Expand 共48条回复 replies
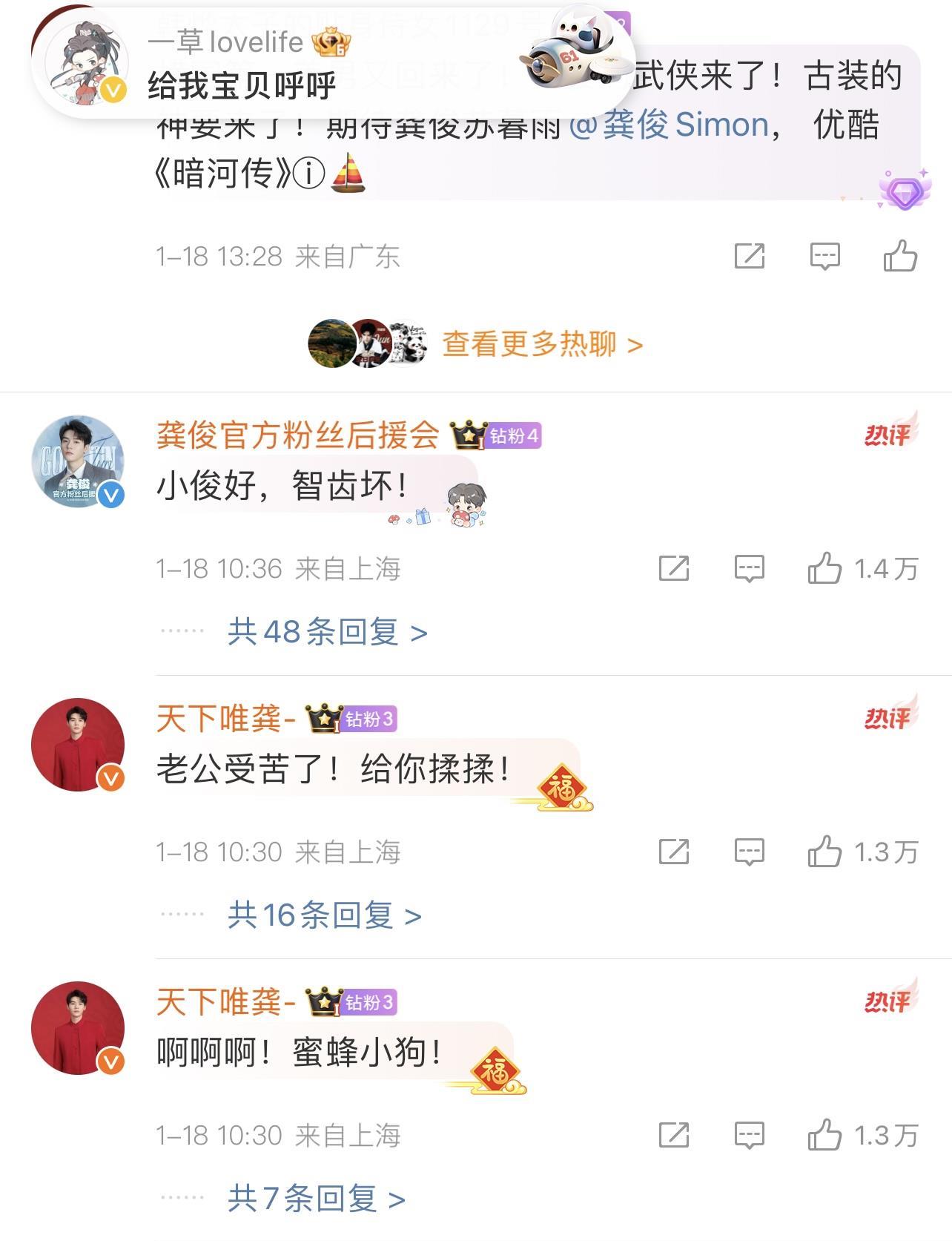This screenshot has height=1241, width=952. [327, 633]
